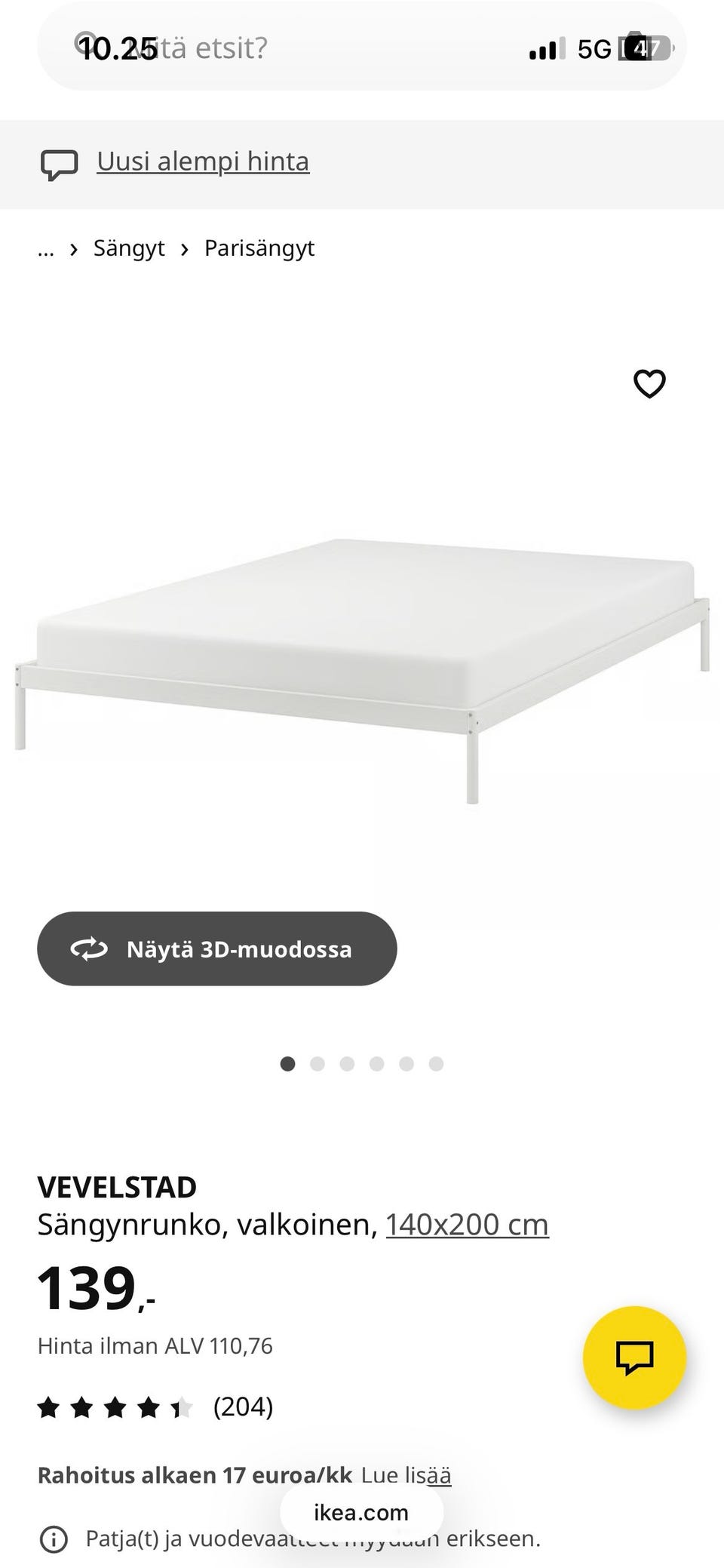Screen dimensions: 724x1568
Task: Open the Uusi alempi hinta link
Action: [x=203, y=161]
